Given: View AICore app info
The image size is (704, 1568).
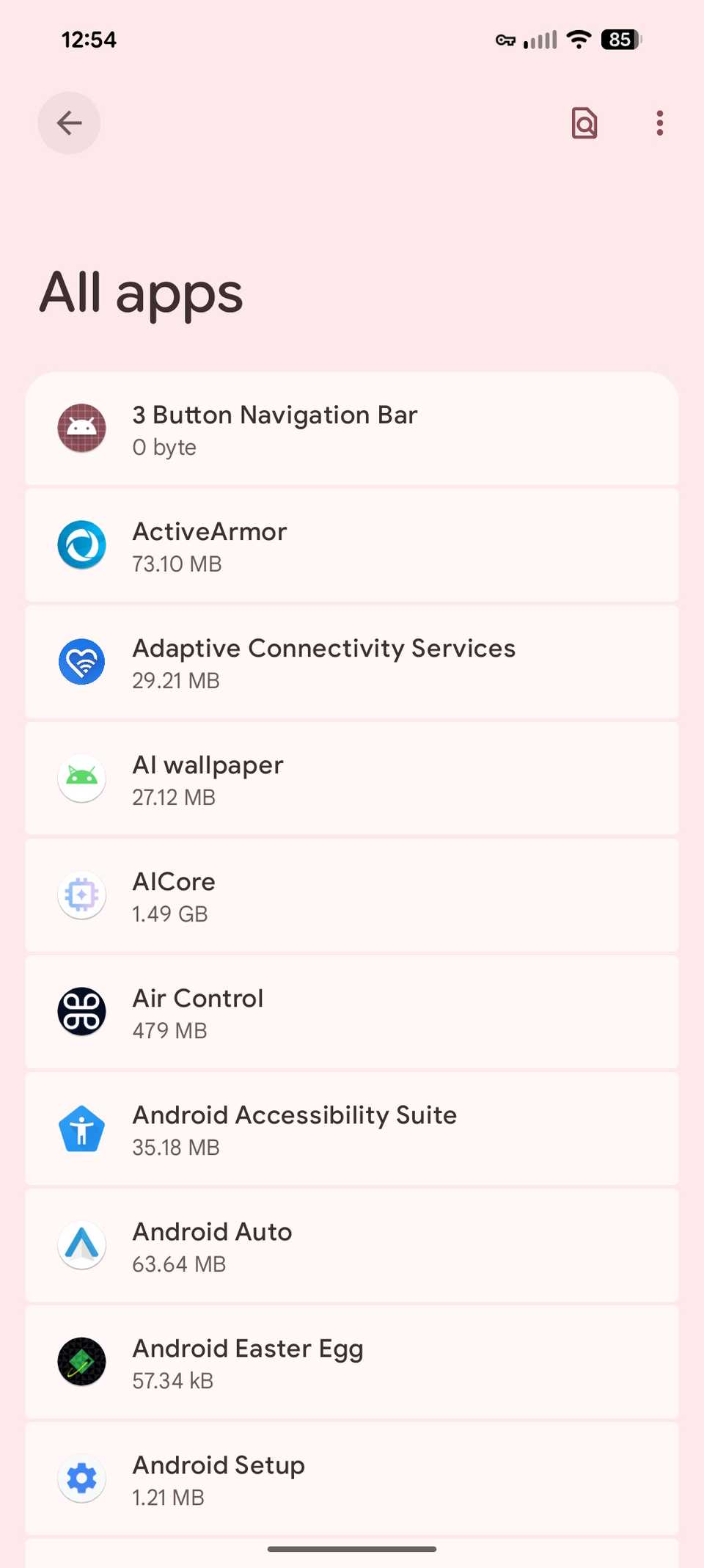Looking at the screenshot, I should (x=352, y=896).
